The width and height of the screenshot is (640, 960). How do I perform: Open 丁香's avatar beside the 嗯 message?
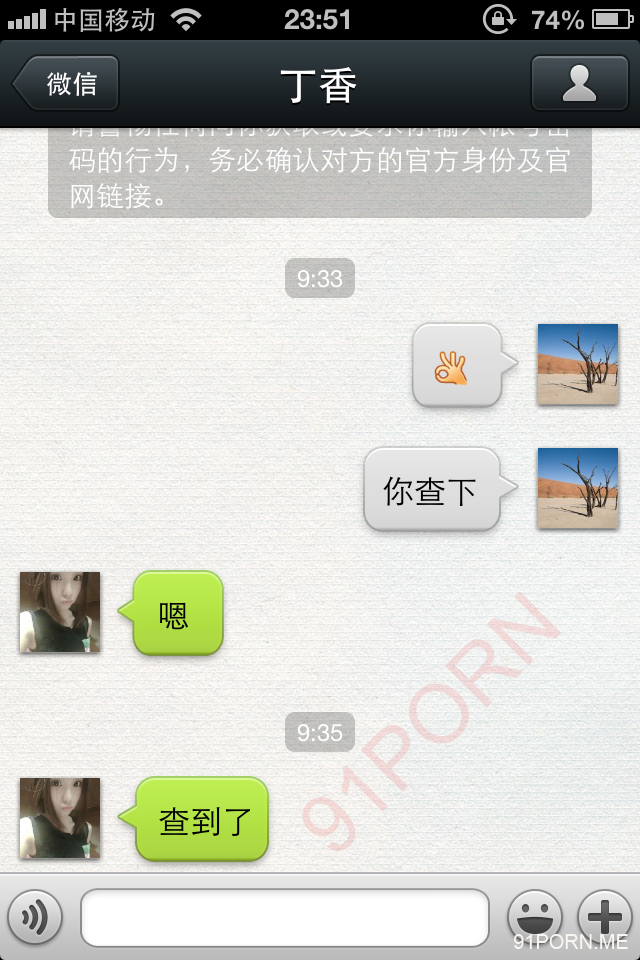[x=60, y=612]
